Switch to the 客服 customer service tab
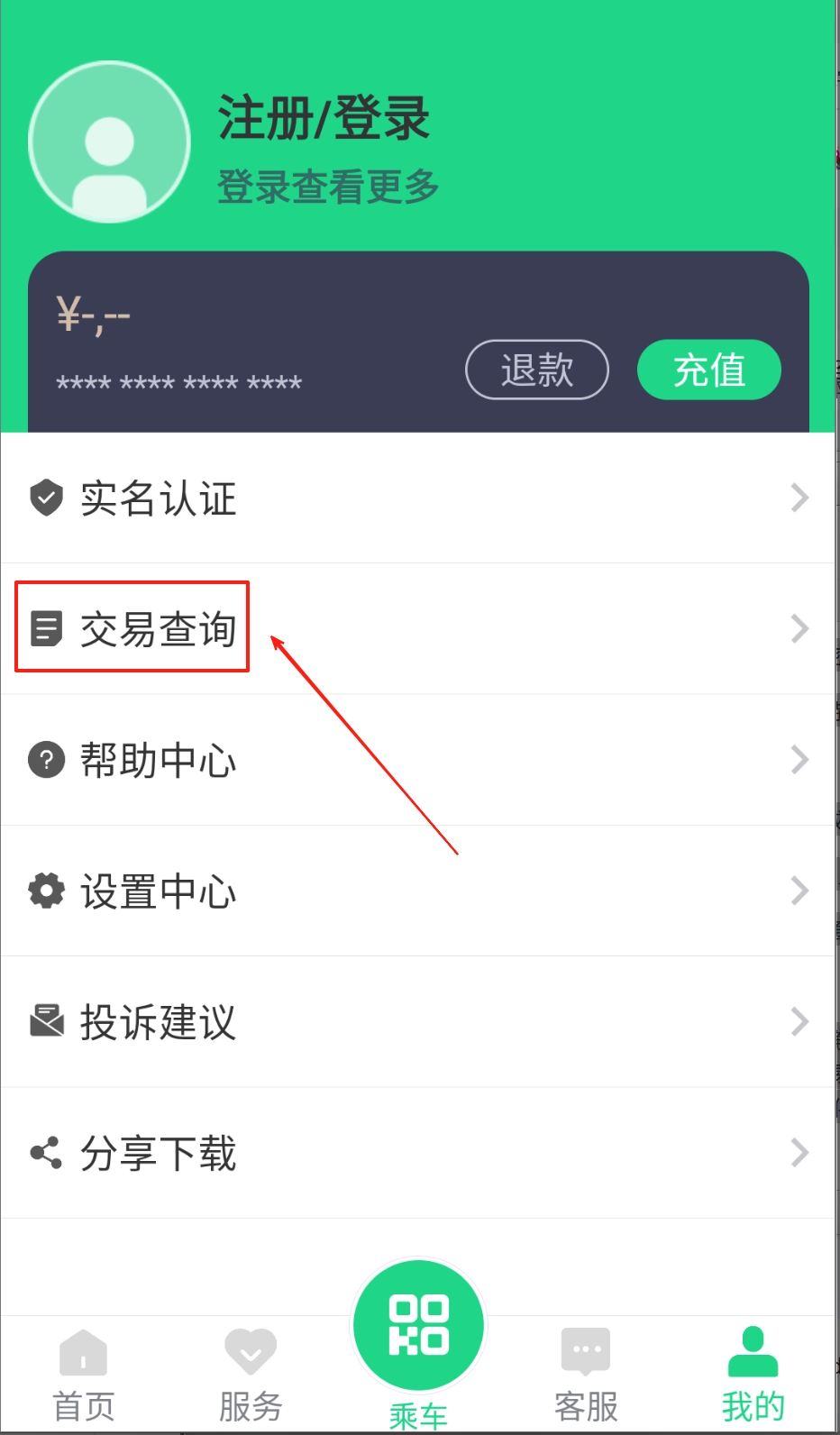Image resolution: width=840 pixels, height=1435 pixels. pyautogui.click(x=586, y=1374)
